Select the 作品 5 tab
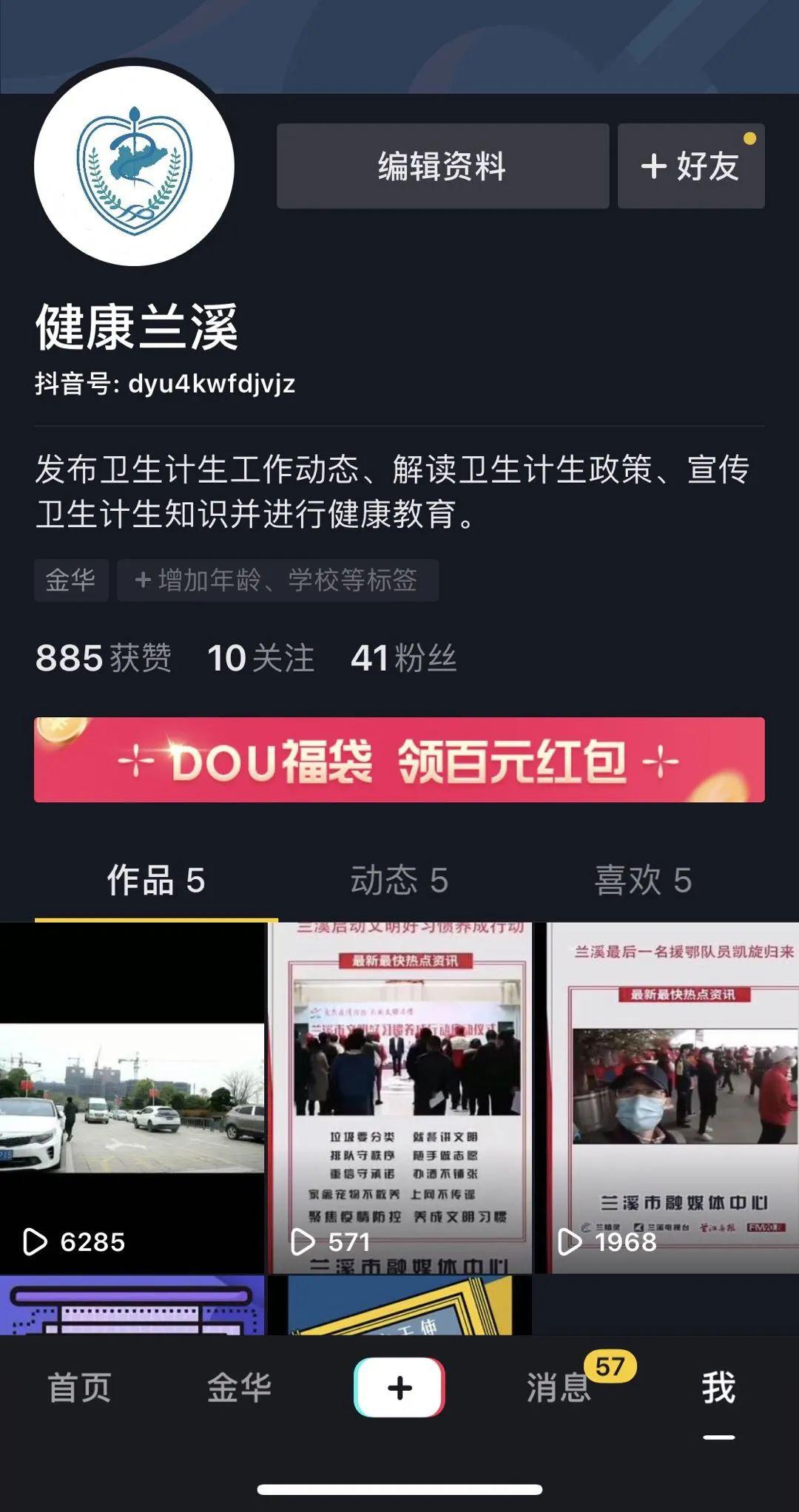Viewport: 799px width, 1512px height. (x=156, y=880)
